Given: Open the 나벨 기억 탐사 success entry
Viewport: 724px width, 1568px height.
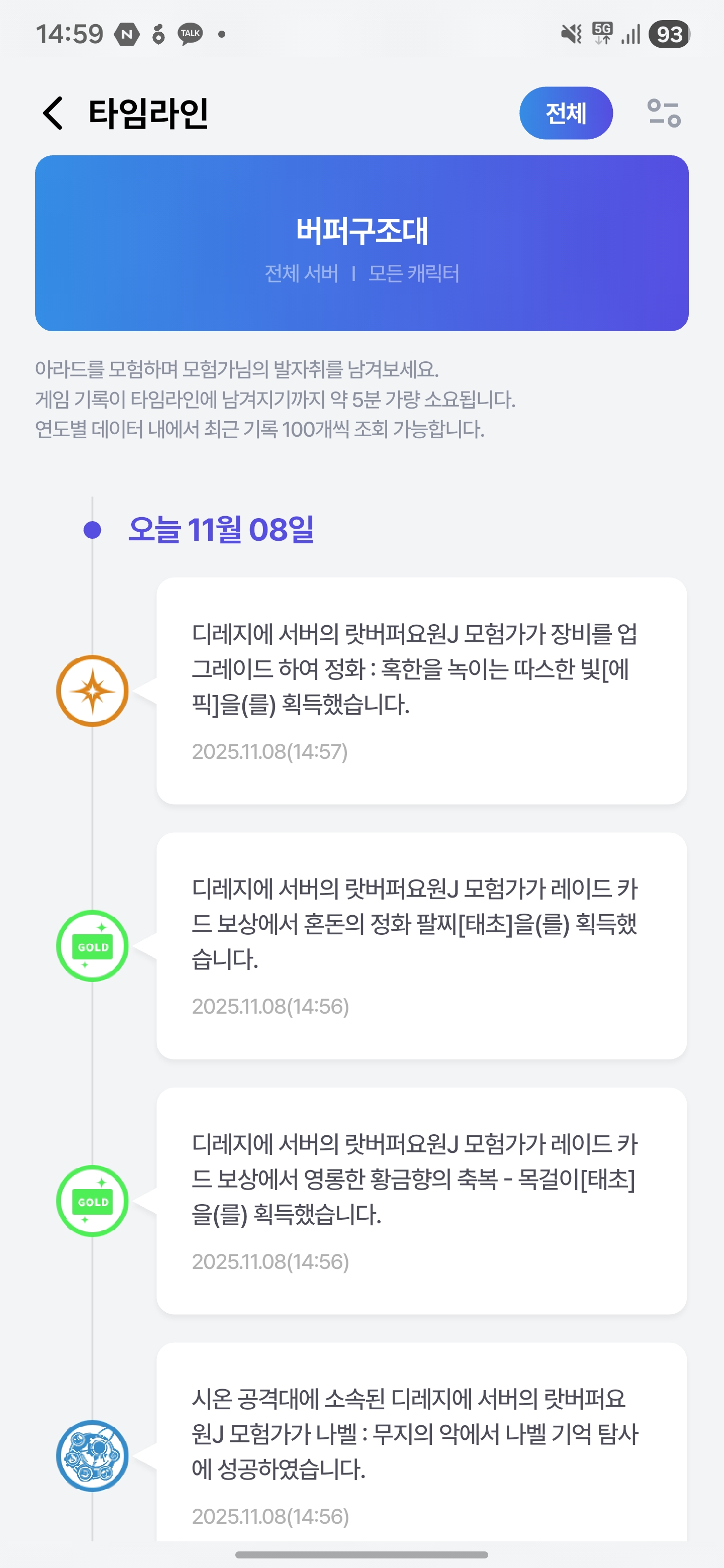Looking at the screenshot, I should tap(421, 1449).
